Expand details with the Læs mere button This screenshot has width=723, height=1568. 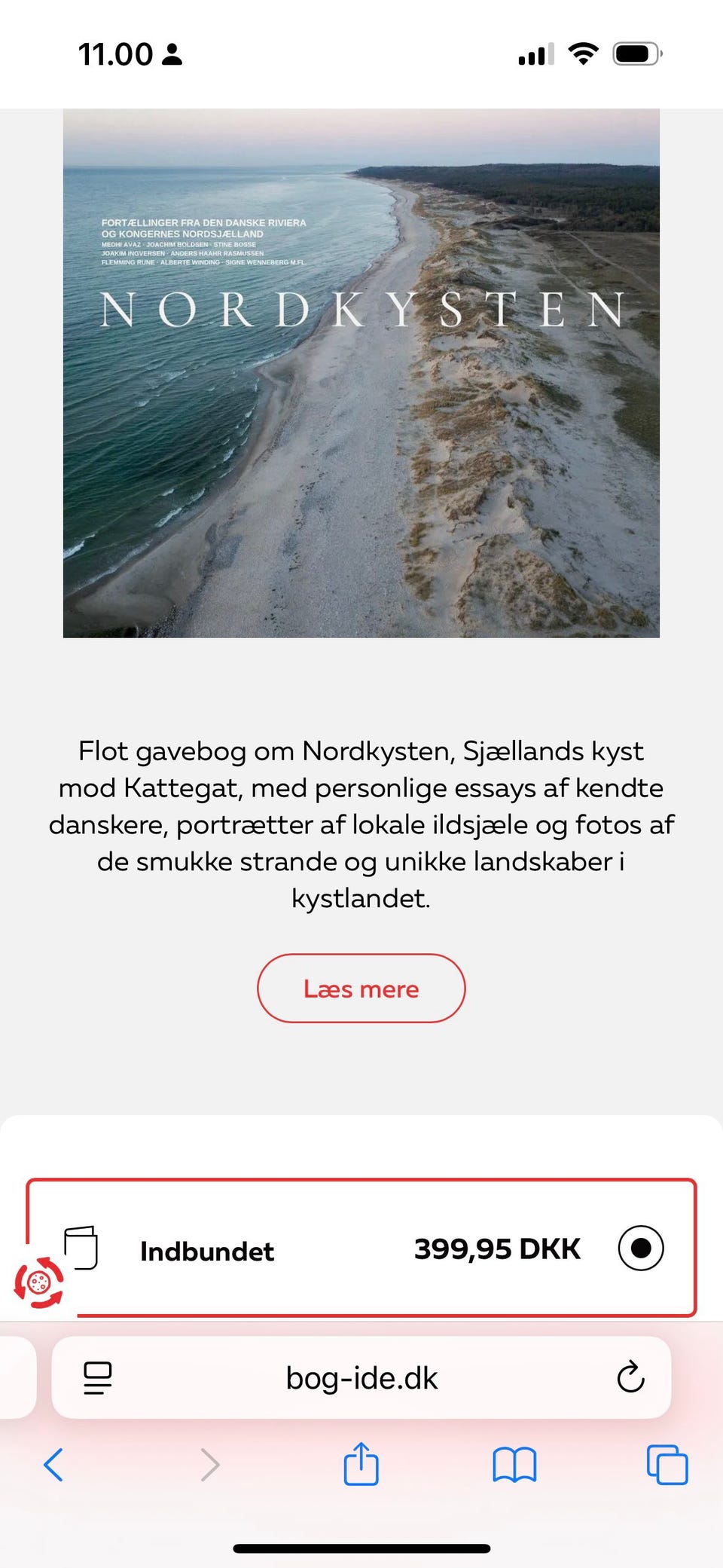(x=361, y=988)
